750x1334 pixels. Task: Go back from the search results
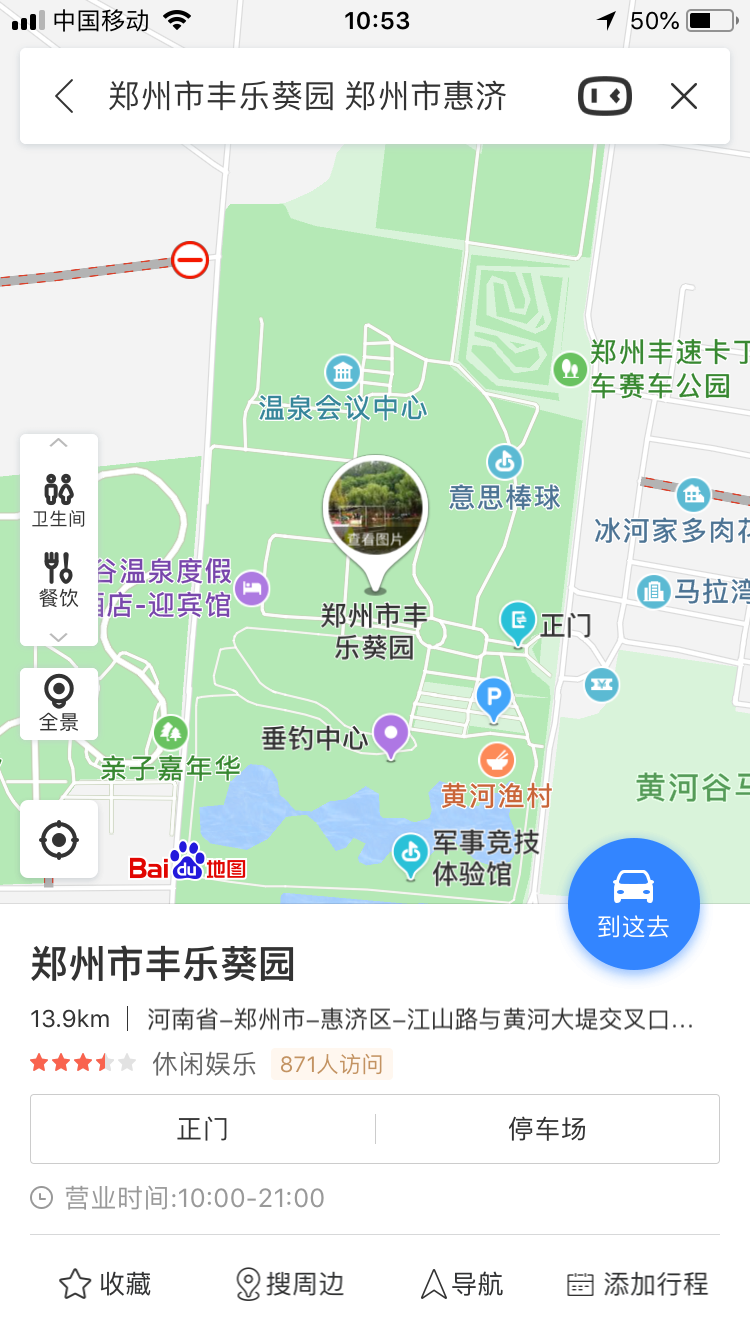[x=65, y=97]
